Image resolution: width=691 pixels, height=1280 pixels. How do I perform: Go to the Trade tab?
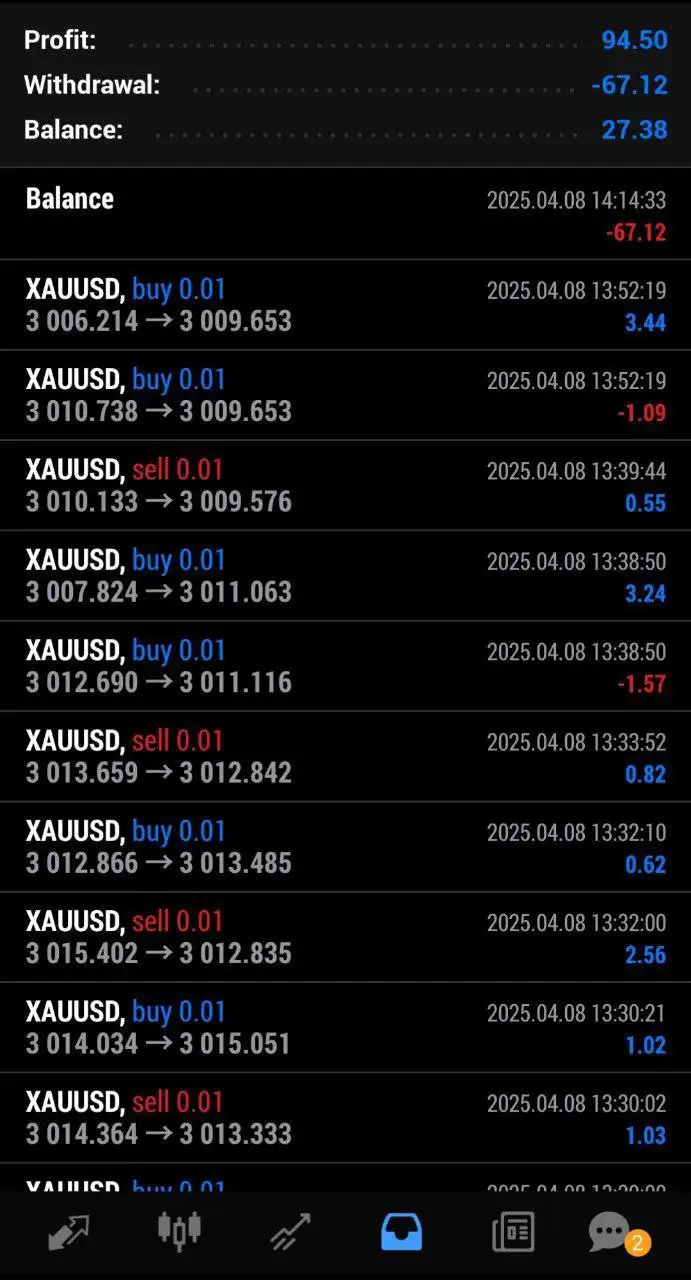click(290, 1231)
